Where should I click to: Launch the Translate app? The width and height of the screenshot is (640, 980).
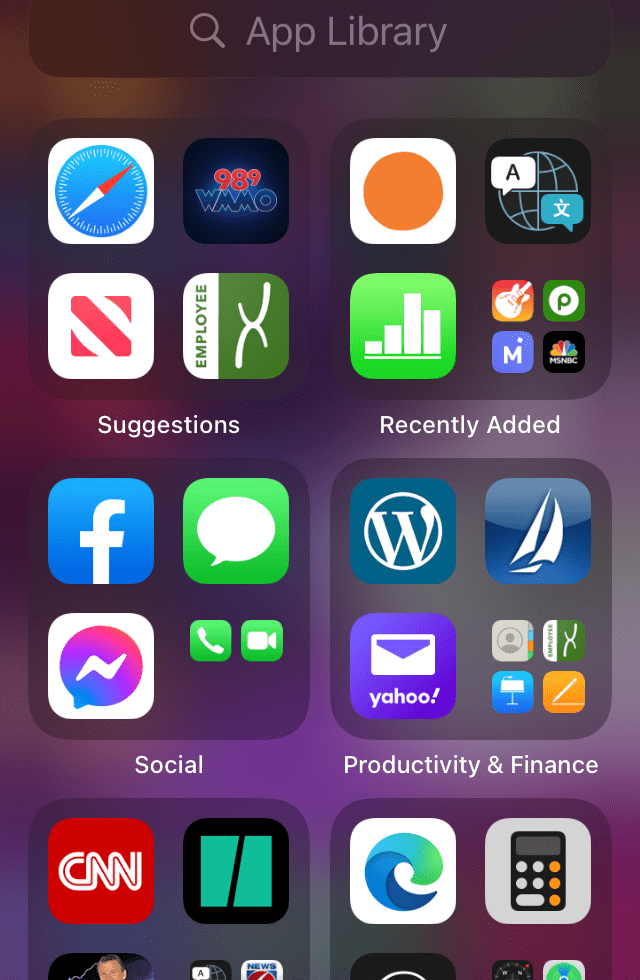click(538, 191)
